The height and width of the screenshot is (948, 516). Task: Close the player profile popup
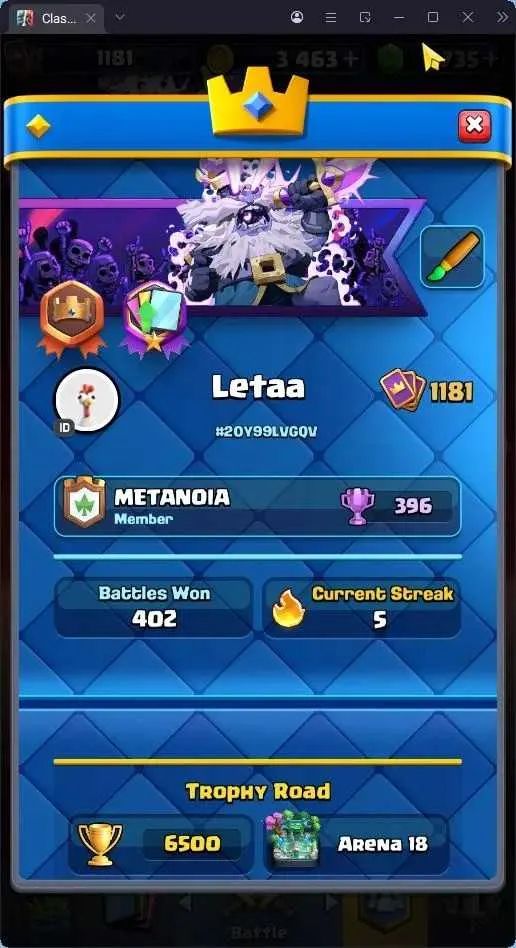click(x=474, y=126)
